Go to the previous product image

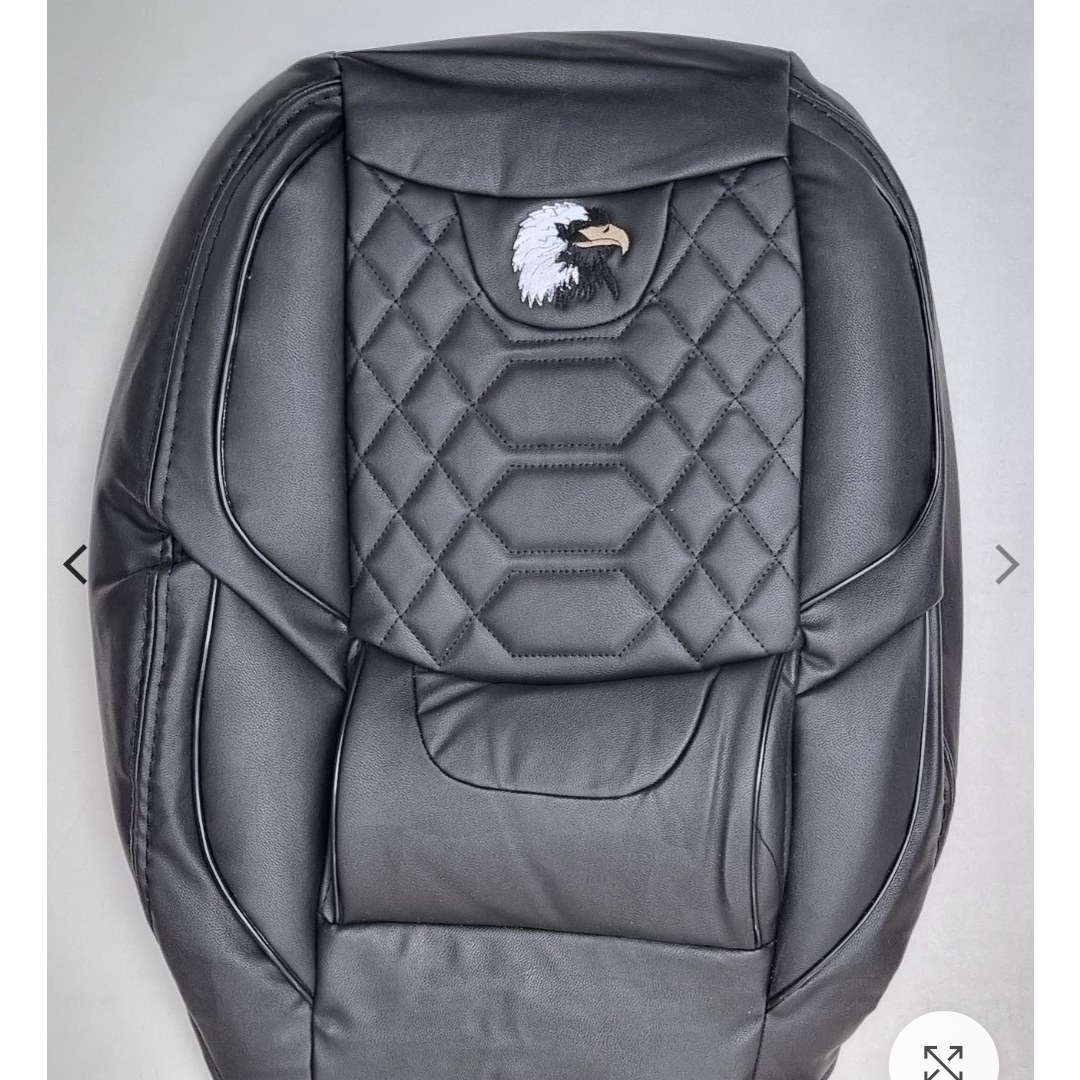(x=75, y=565)
